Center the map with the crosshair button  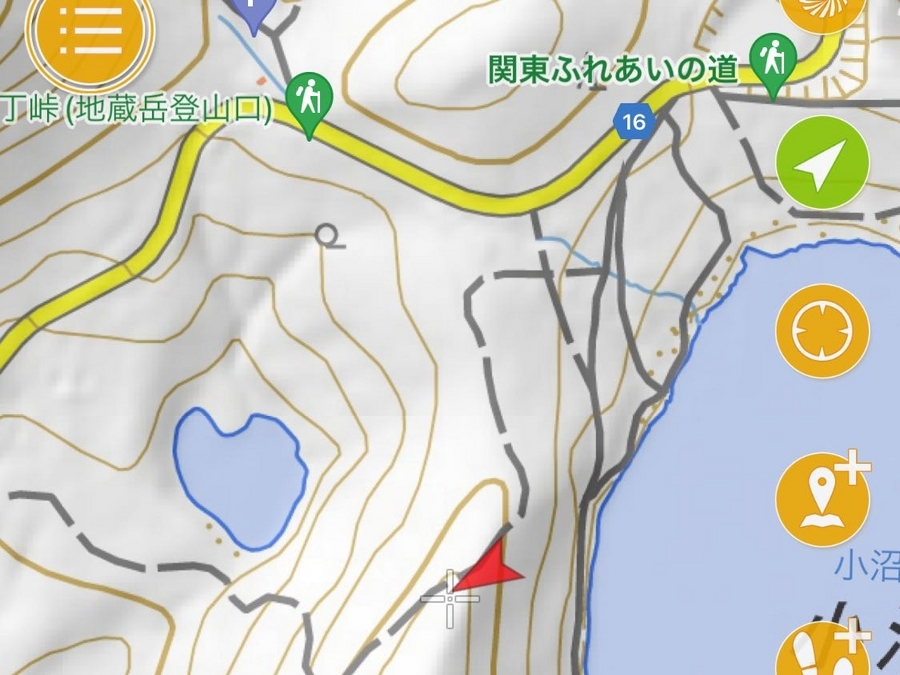pos(823,331)
